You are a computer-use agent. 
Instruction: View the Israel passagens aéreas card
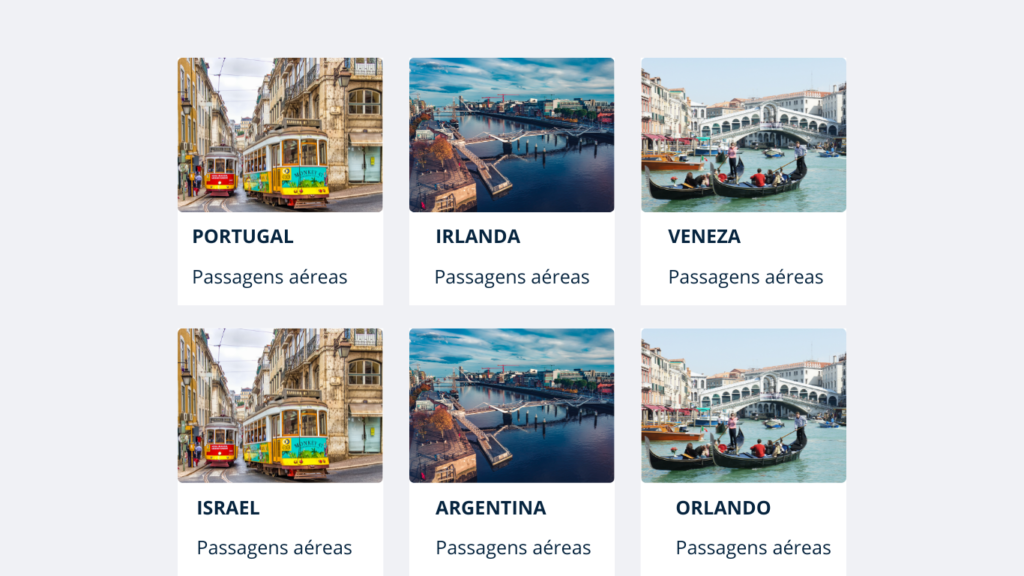pos(280,450)
